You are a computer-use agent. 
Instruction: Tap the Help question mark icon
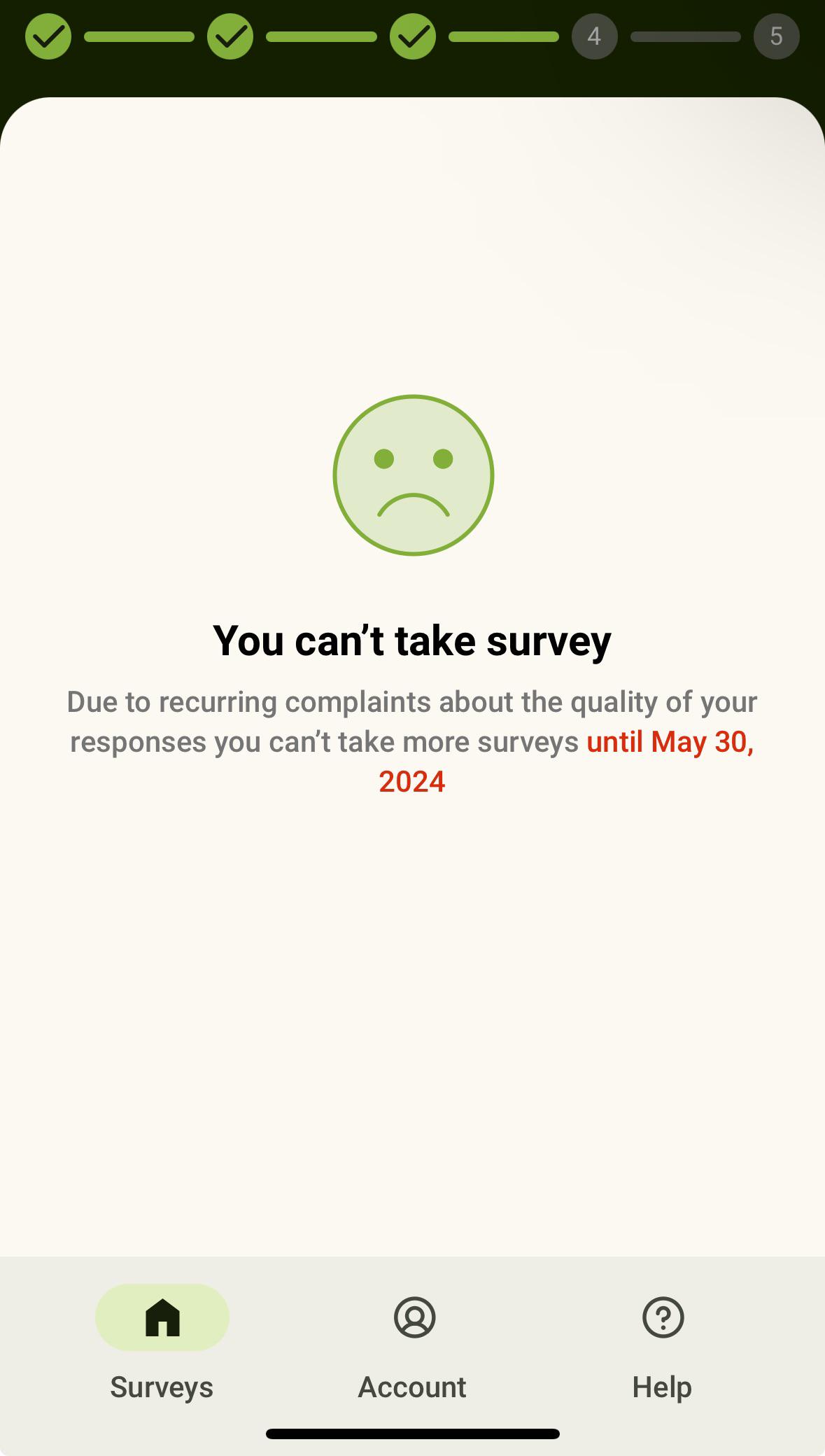pos(663,1318)
